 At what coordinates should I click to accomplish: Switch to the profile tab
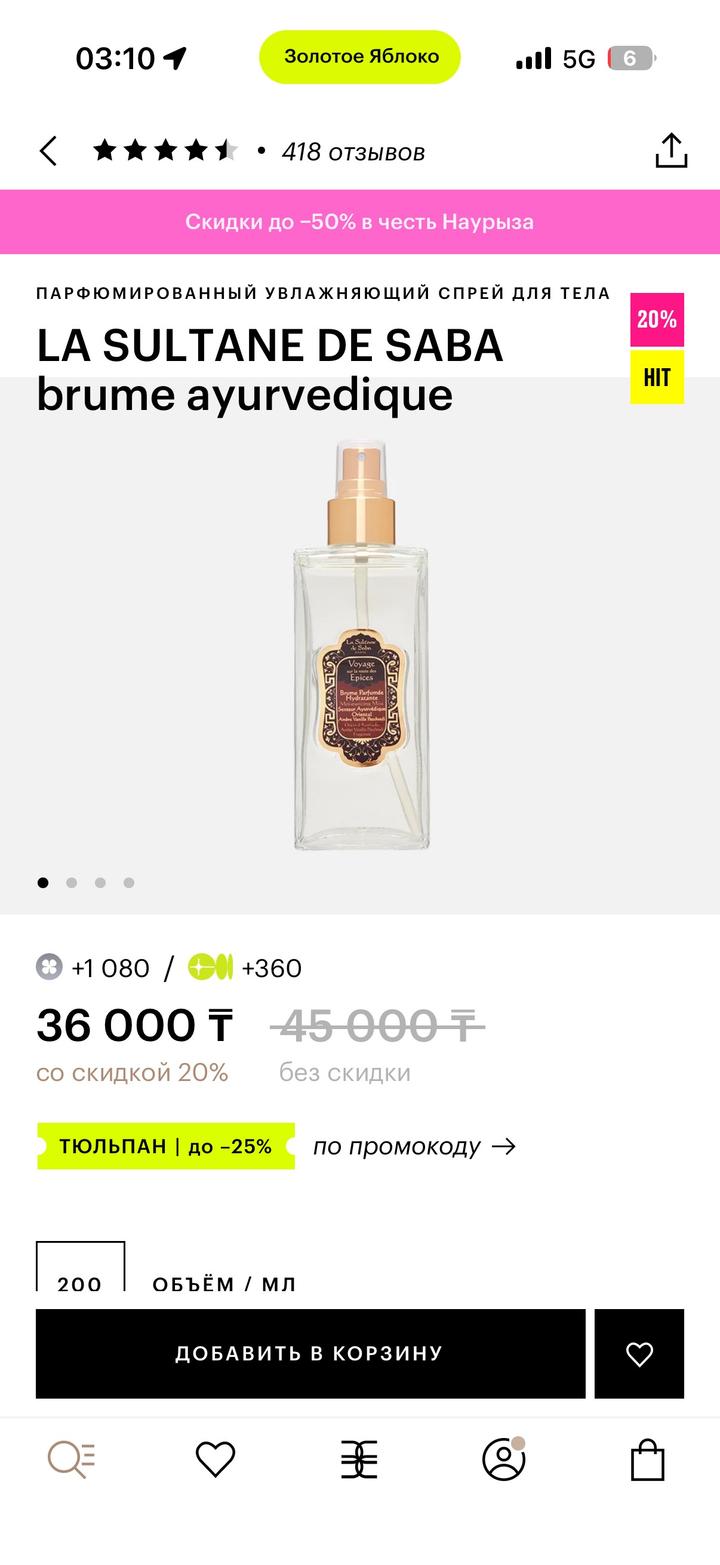[x=504, y=1460]
